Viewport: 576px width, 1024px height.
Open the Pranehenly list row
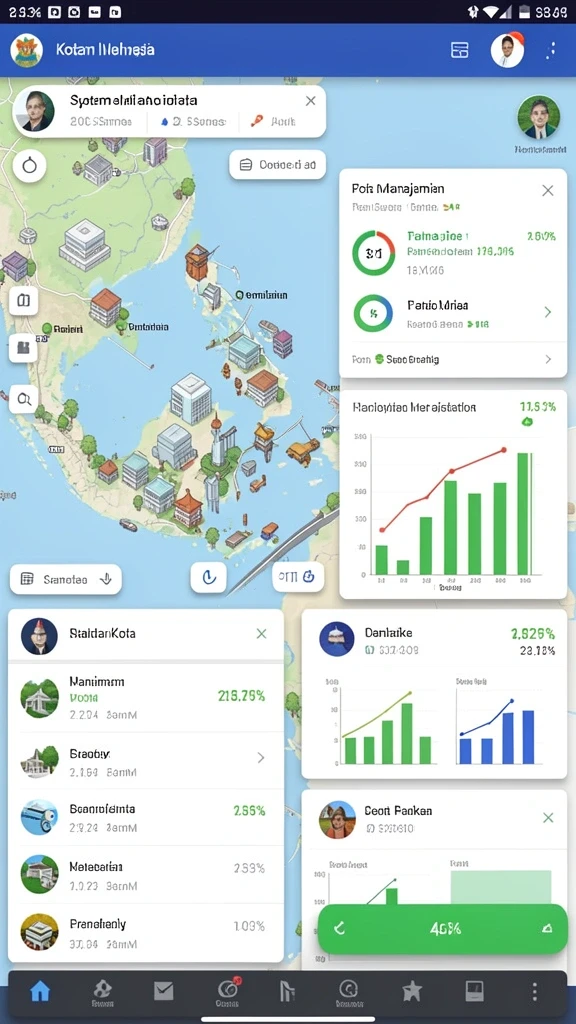point(146,933)
